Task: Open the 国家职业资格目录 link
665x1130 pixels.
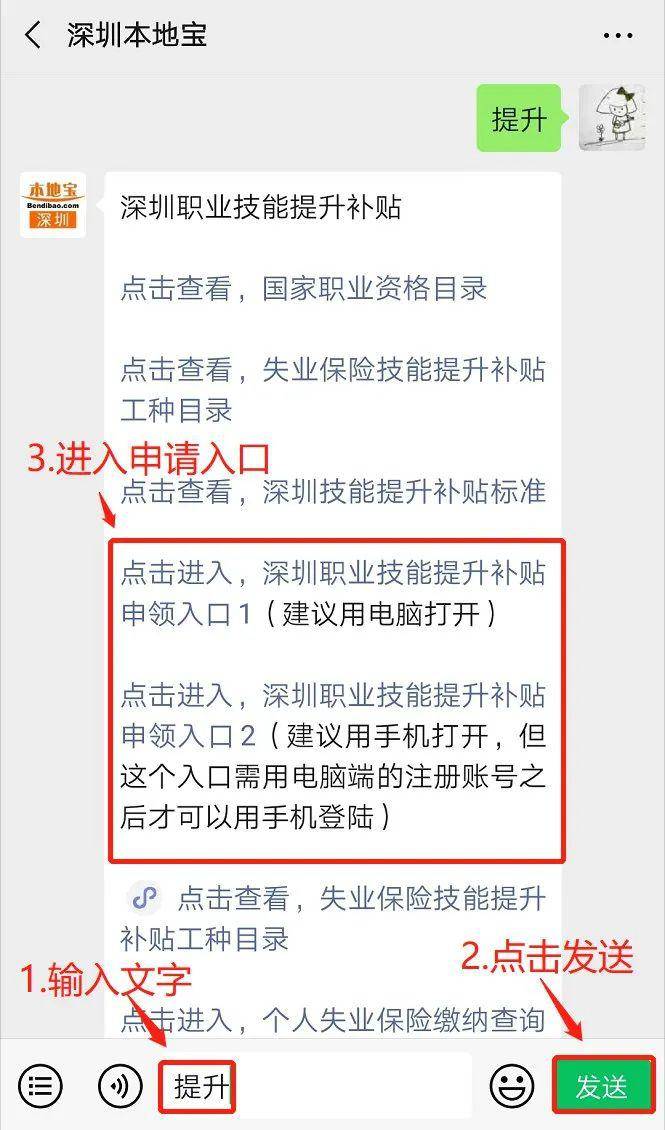Action: pos(303,289)
